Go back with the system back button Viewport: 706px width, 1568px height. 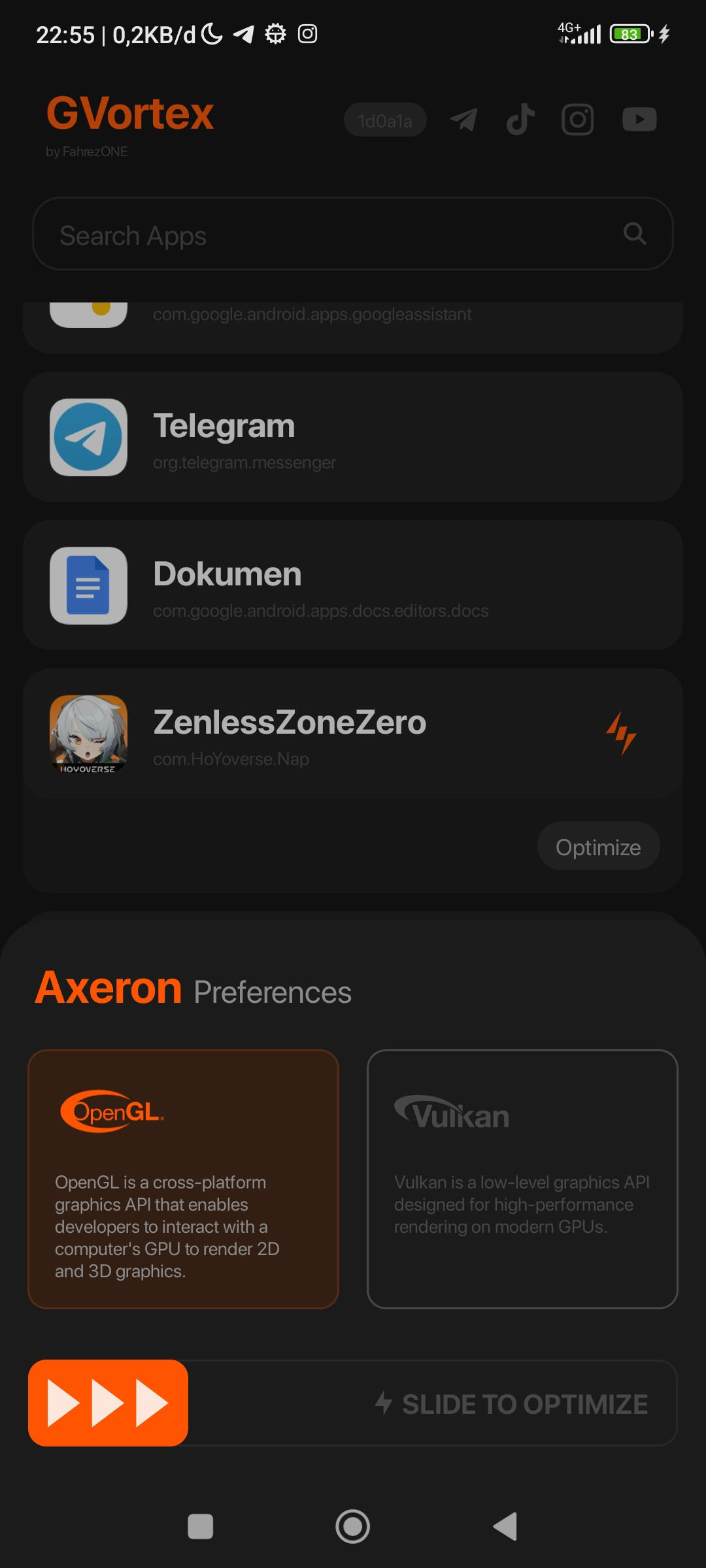(505, 1527)
